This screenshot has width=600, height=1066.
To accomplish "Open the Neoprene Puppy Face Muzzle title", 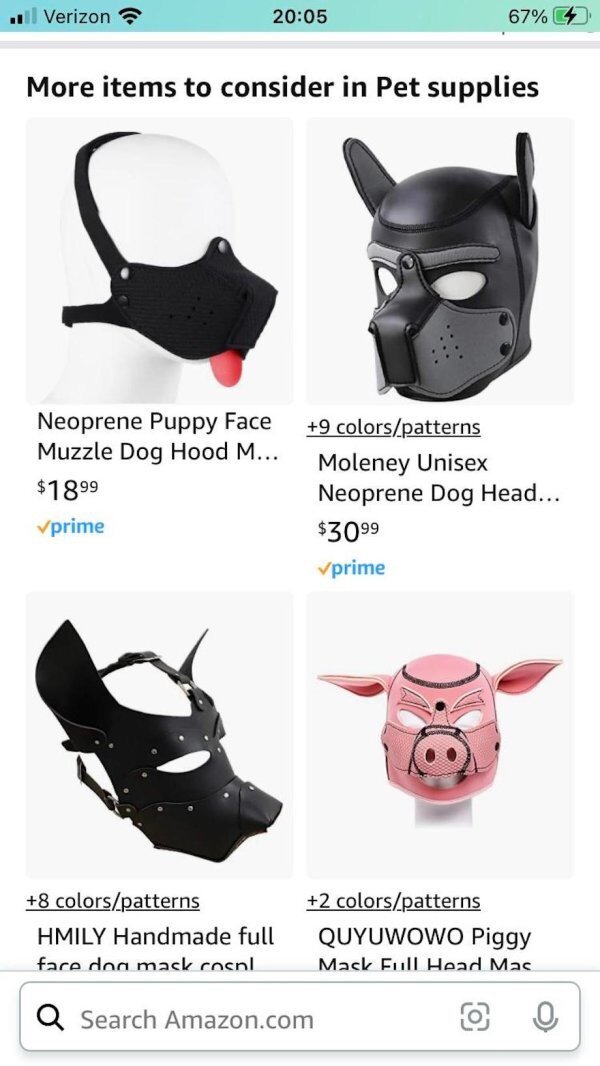I will point(156,436).
